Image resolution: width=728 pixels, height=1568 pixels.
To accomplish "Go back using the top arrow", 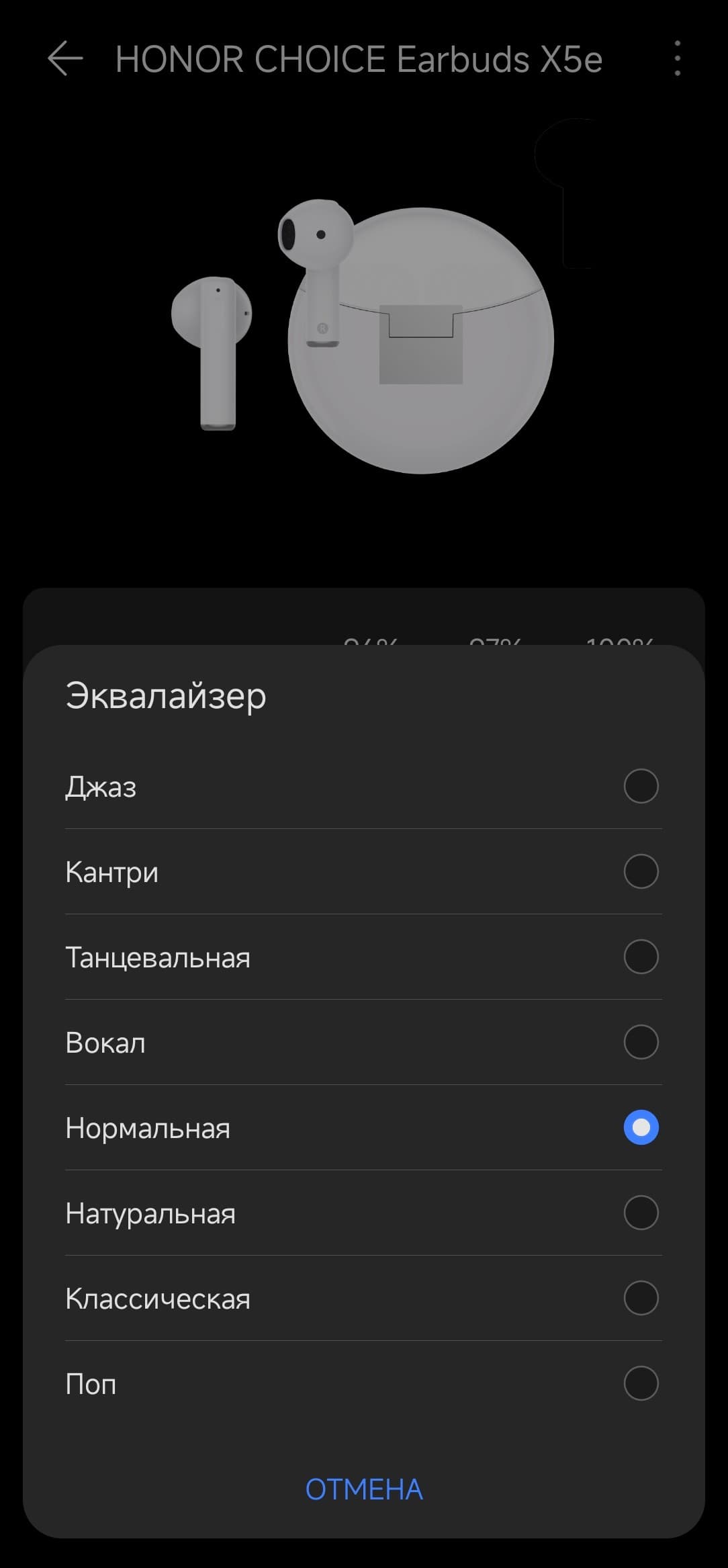I will point(65,59).
